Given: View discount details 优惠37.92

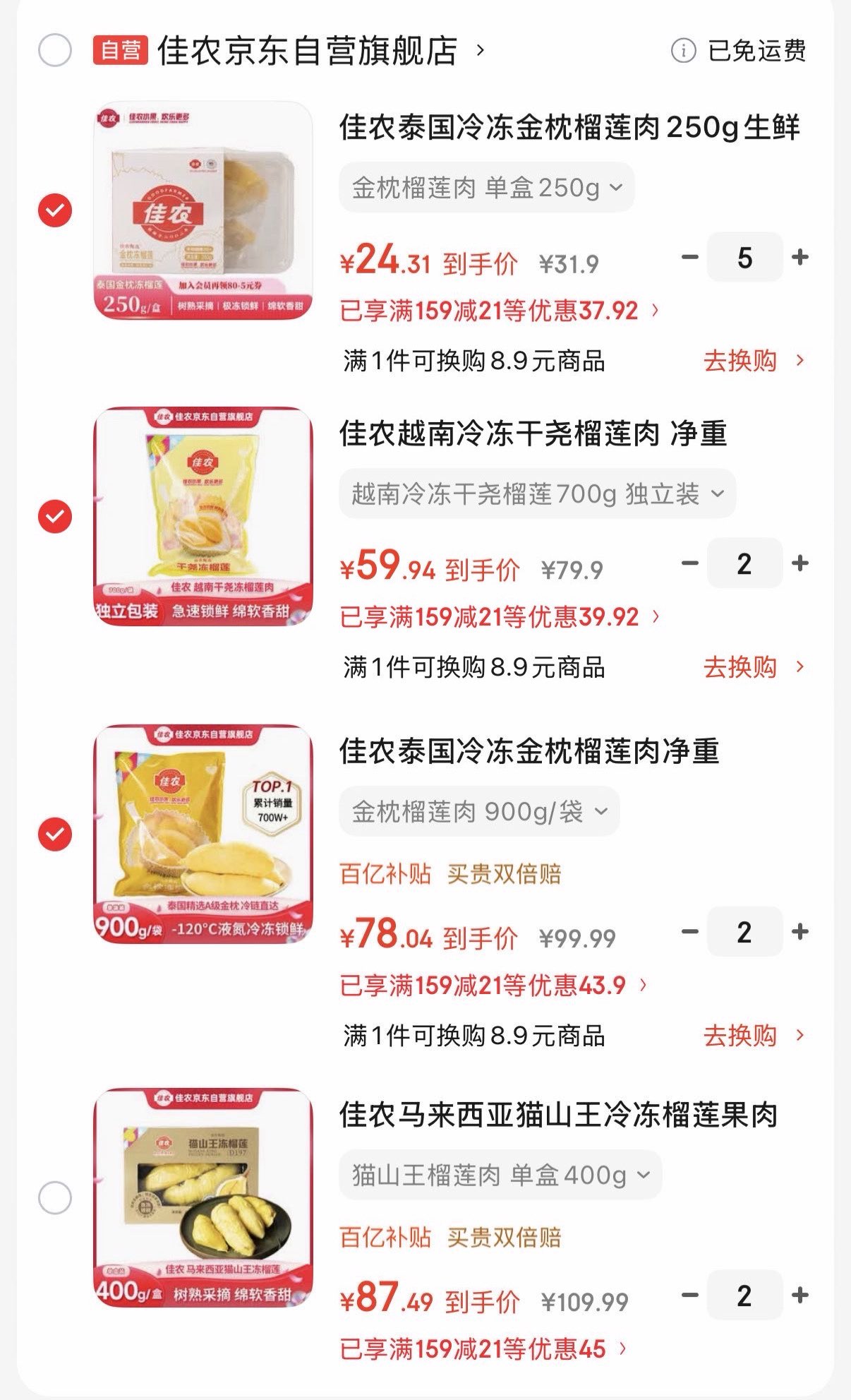Looking at the screenshot, I should click(x=500, y=311).
